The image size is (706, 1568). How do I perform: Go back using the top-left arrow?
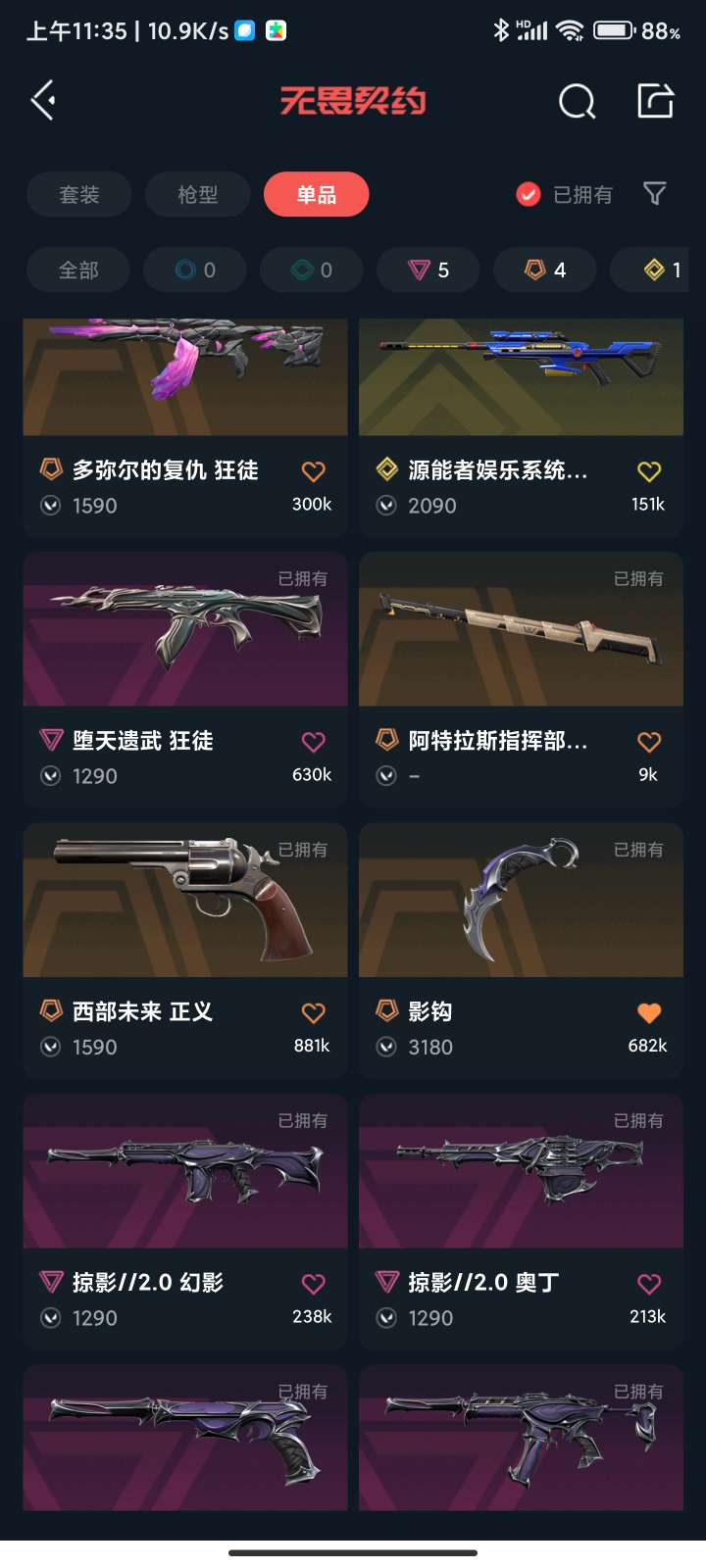pos(43,100)
